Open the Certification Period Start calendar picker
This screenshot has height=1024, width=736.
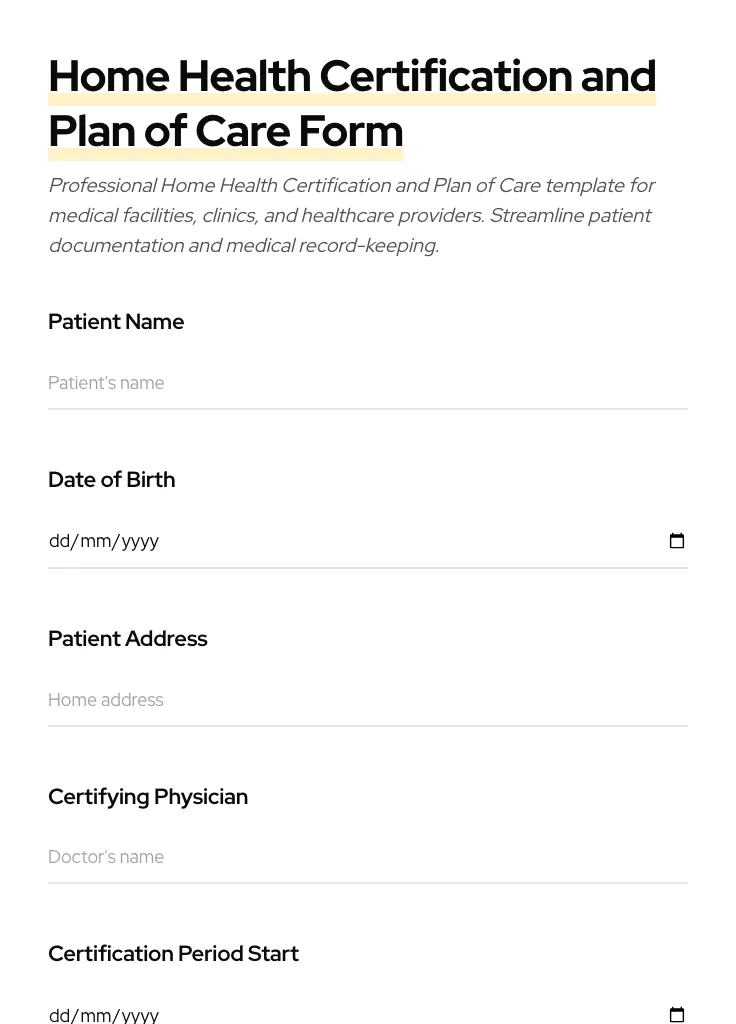677,1014
